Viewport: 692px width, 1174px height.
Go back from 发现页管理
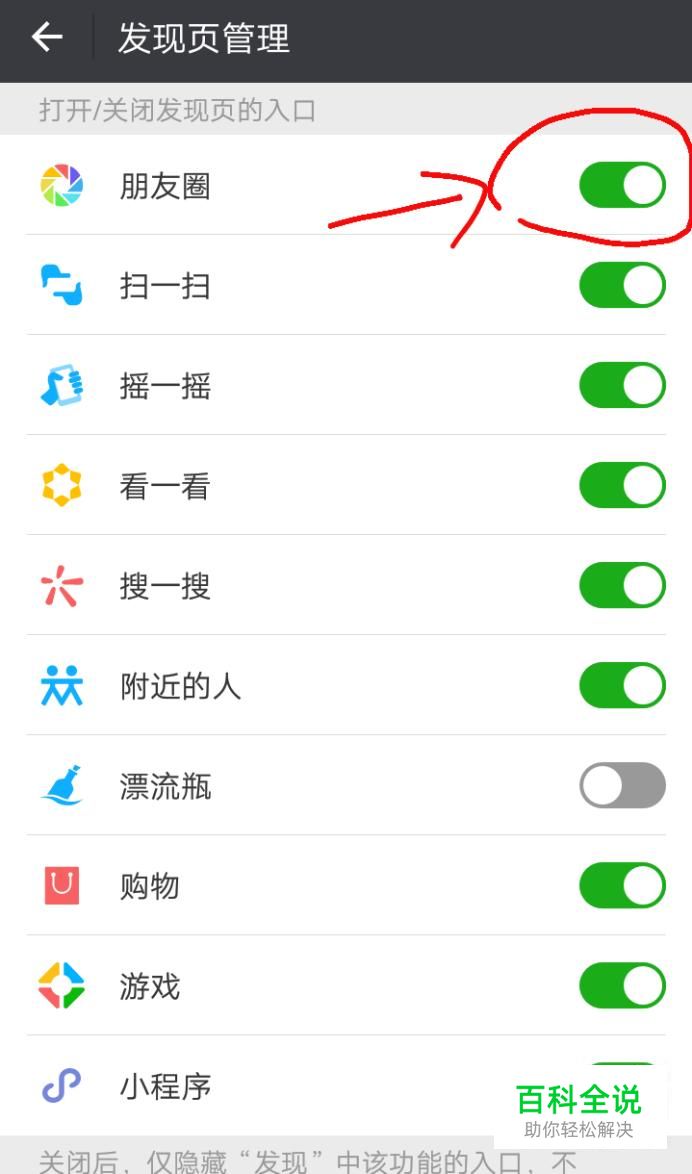click(46, 37)
